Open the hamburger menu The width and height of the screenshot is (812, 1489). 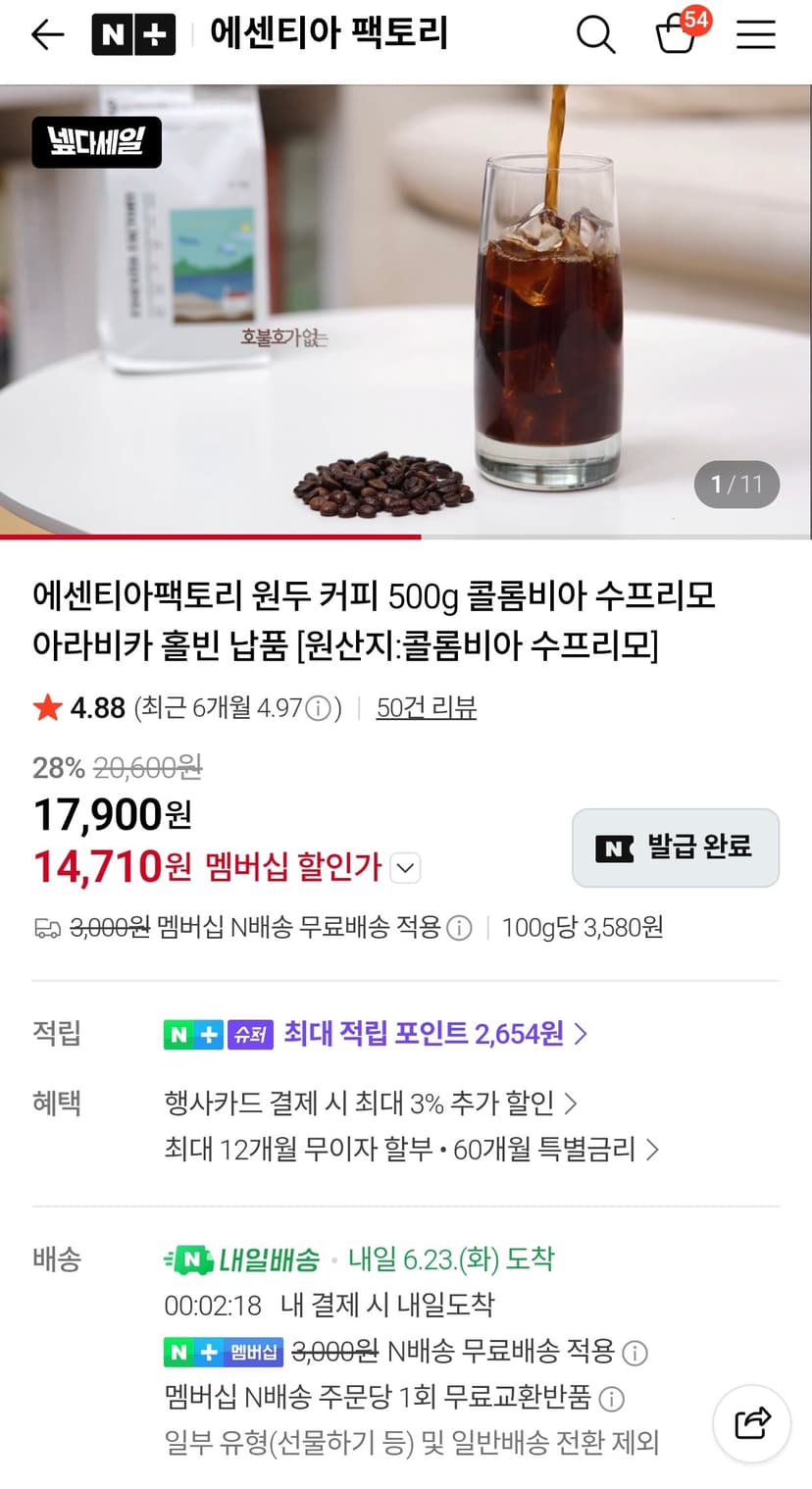(756, 35)
